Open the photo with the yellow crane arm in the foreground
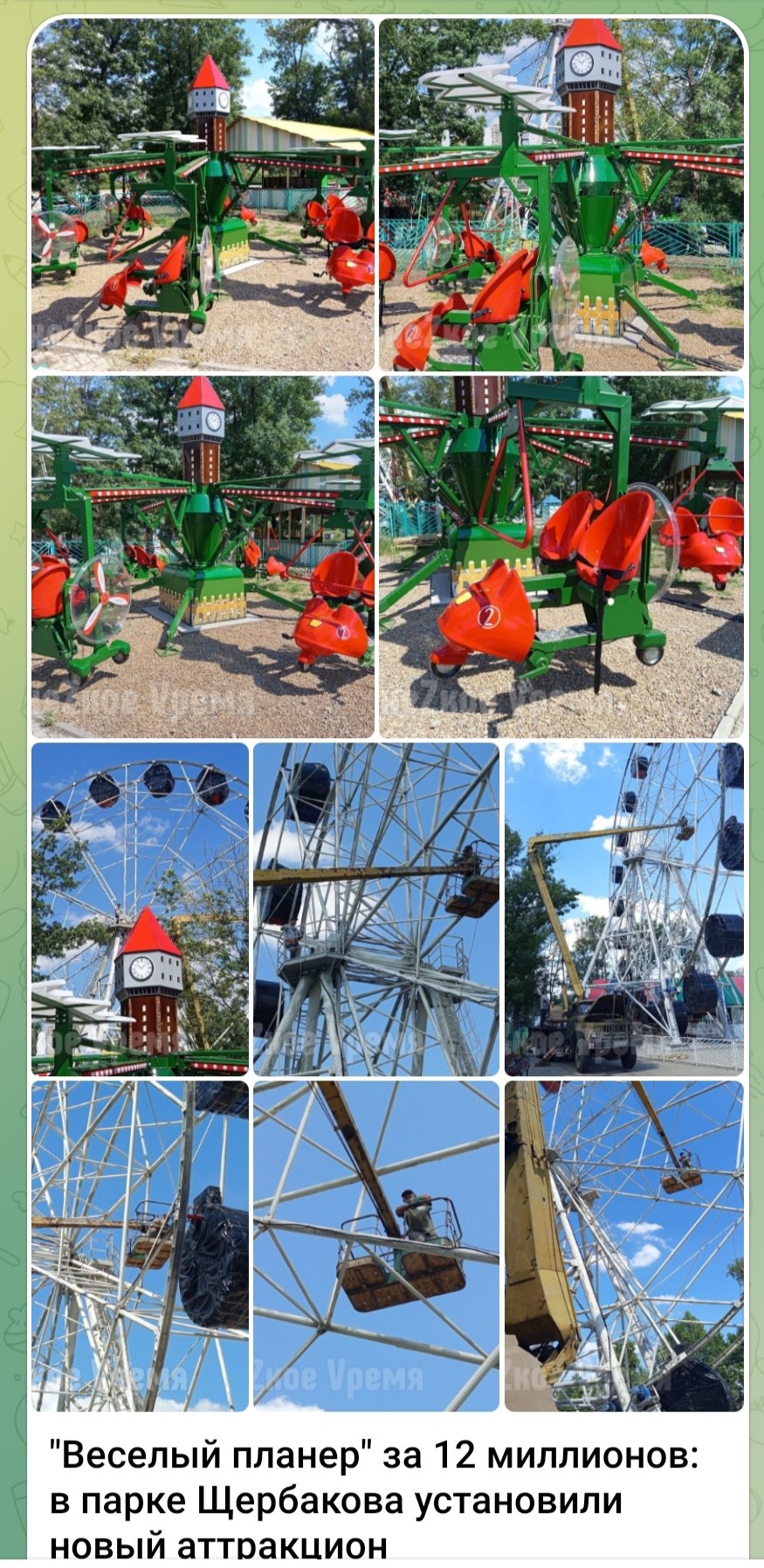This screenshot has width=764, height=1568. click(624, 1246)
